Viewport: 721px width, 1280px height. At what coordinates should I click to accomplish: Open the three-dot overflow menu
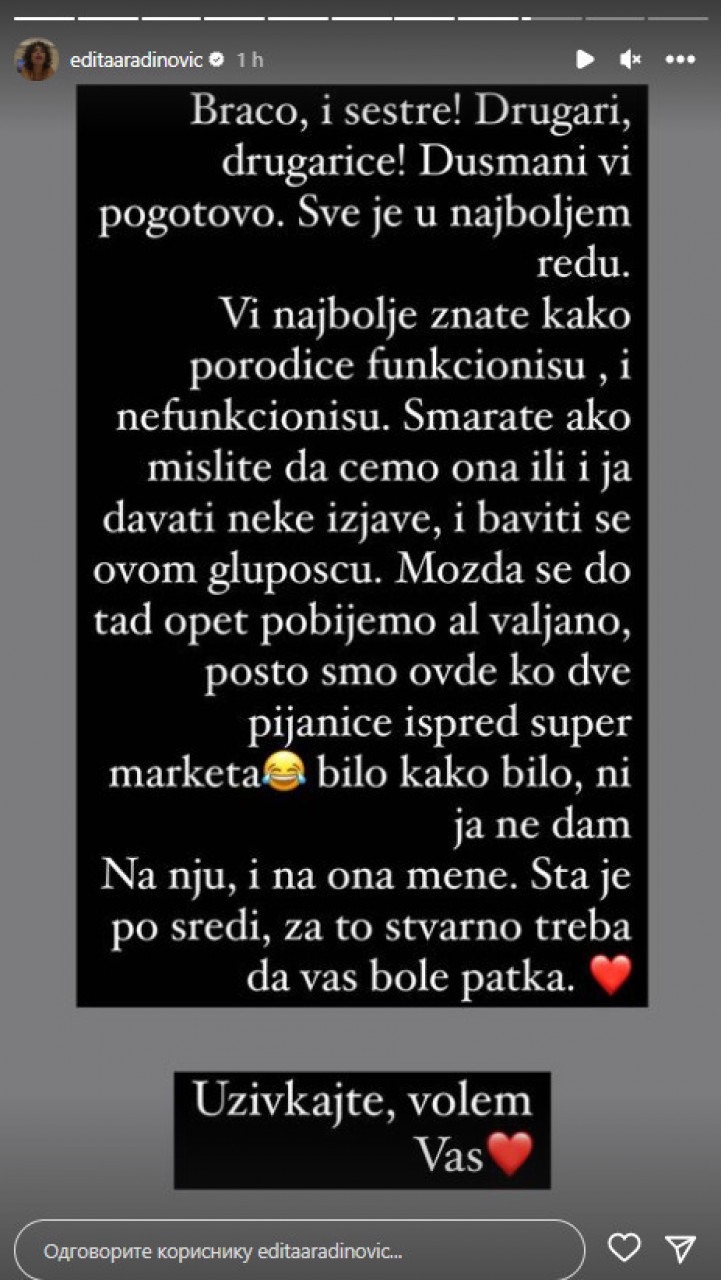[680, 60]
